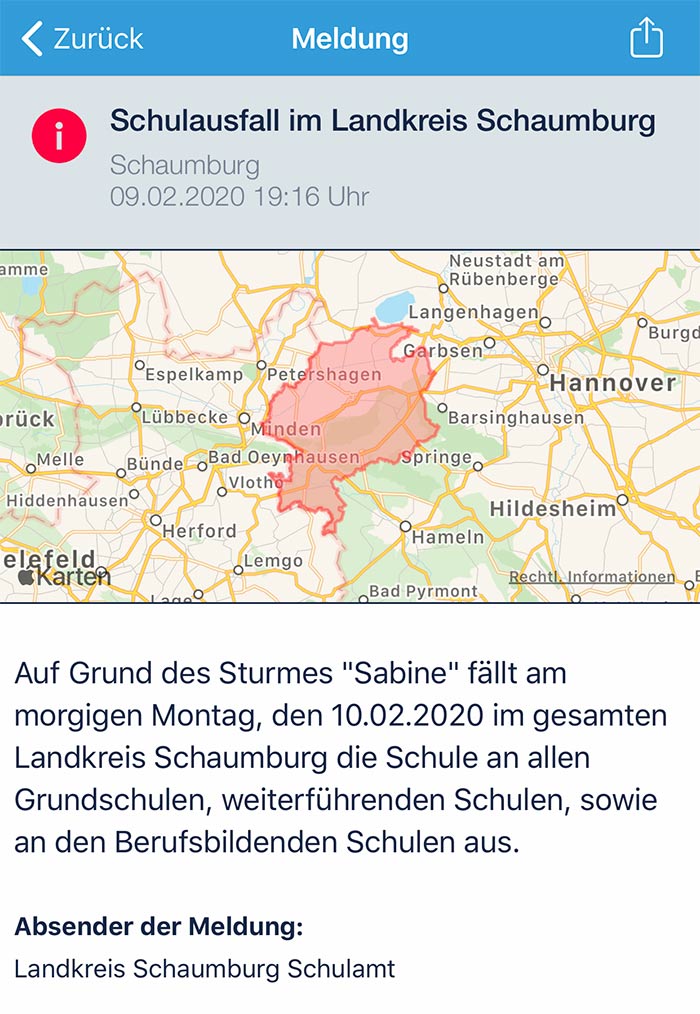The width and height of the screenshot is (700, 1014).
Task: Go back with the Zurück button
Action: point(82,39)
